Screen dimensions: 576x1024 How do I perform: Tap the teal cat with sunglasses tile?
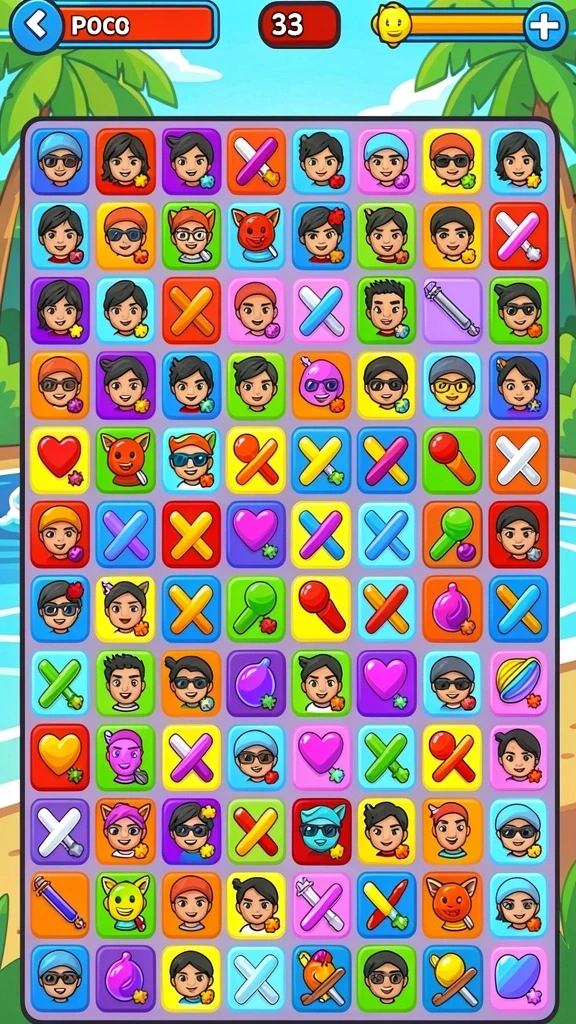tap(321, 830)
